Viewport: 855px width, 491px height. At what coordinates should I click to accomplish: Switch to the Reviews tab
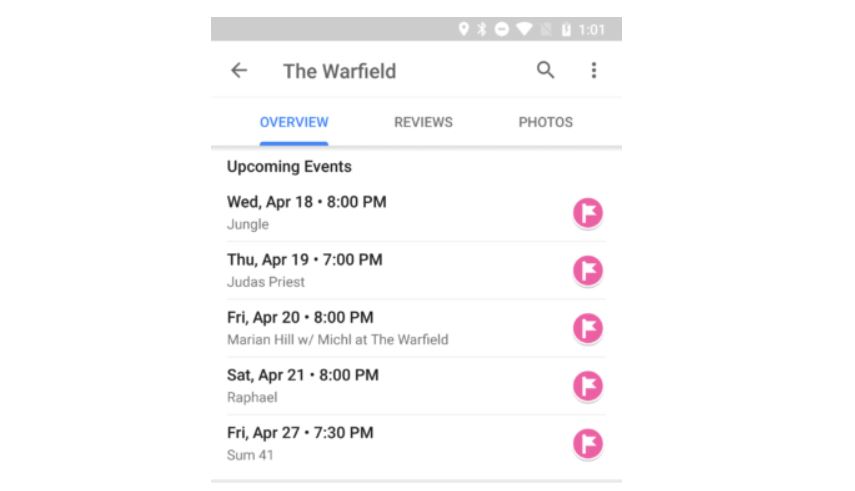click(423, 122)
